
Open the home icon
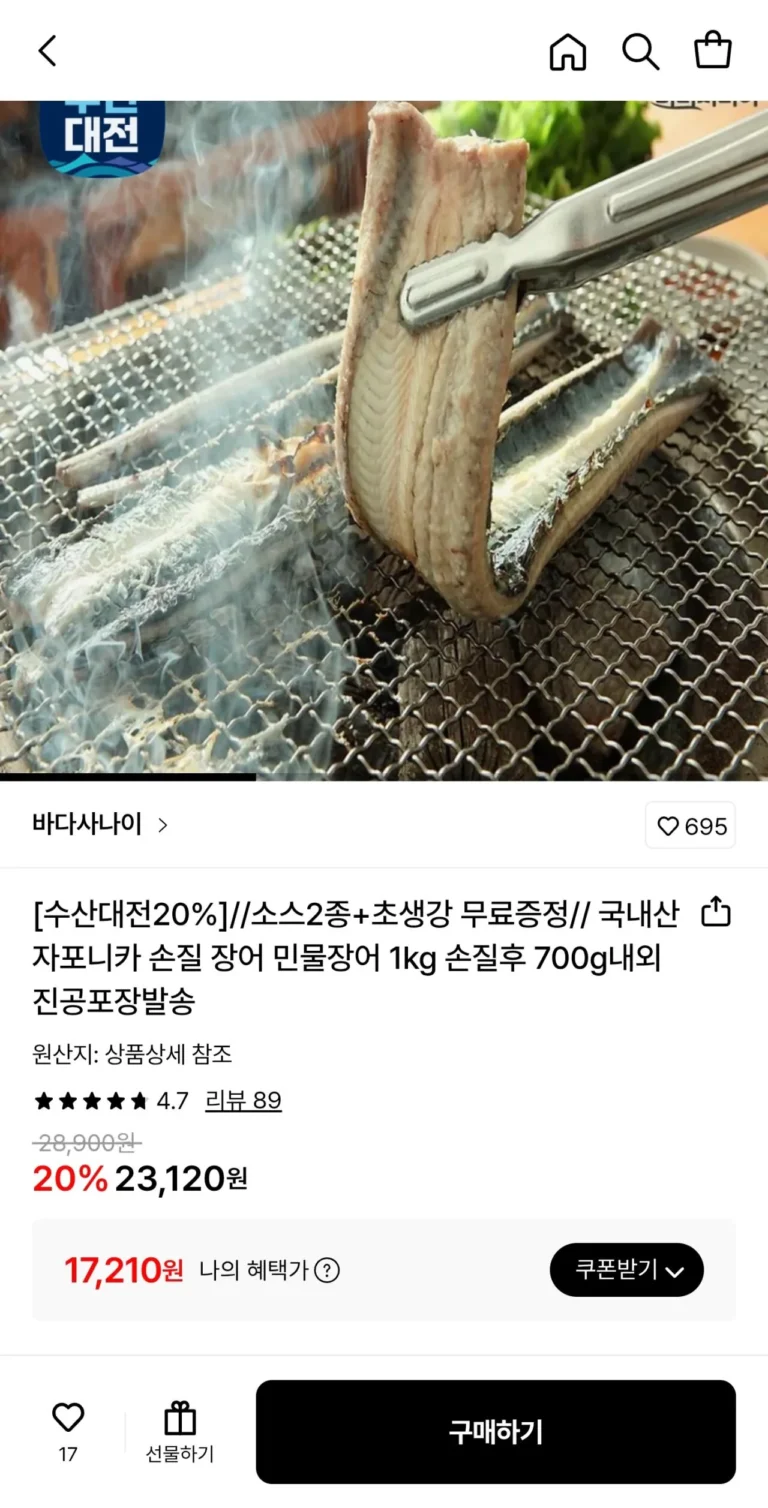567,51
